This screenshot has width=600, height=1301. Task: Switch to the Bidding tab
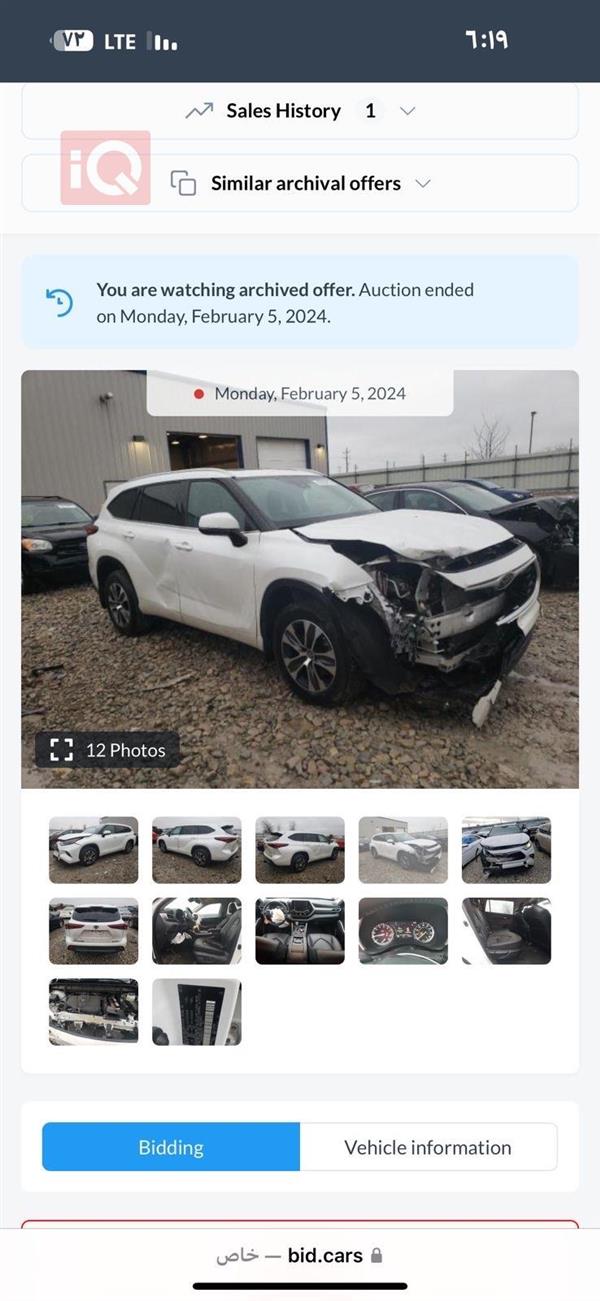click(x=171, y=1147)
